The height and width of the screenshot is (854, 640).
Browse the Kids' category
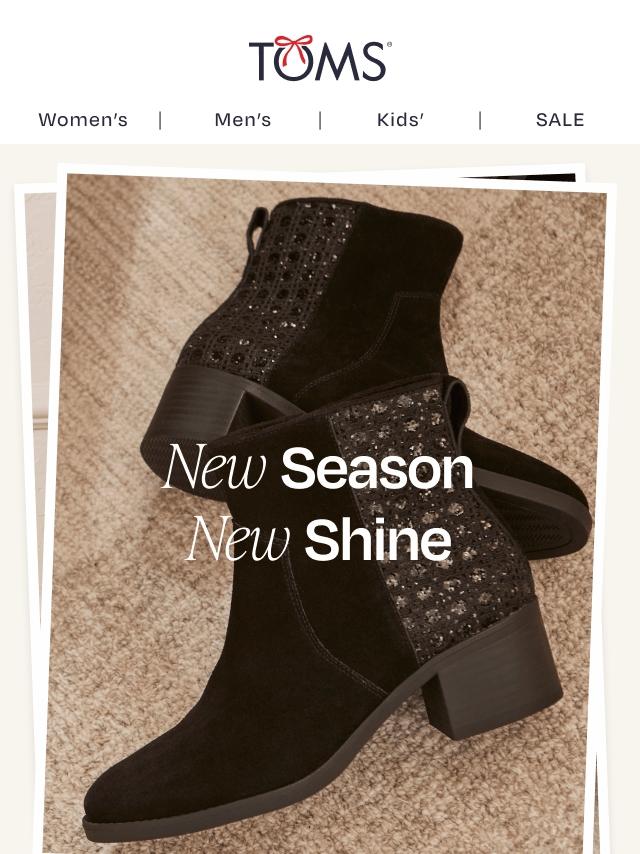point(400,120)
